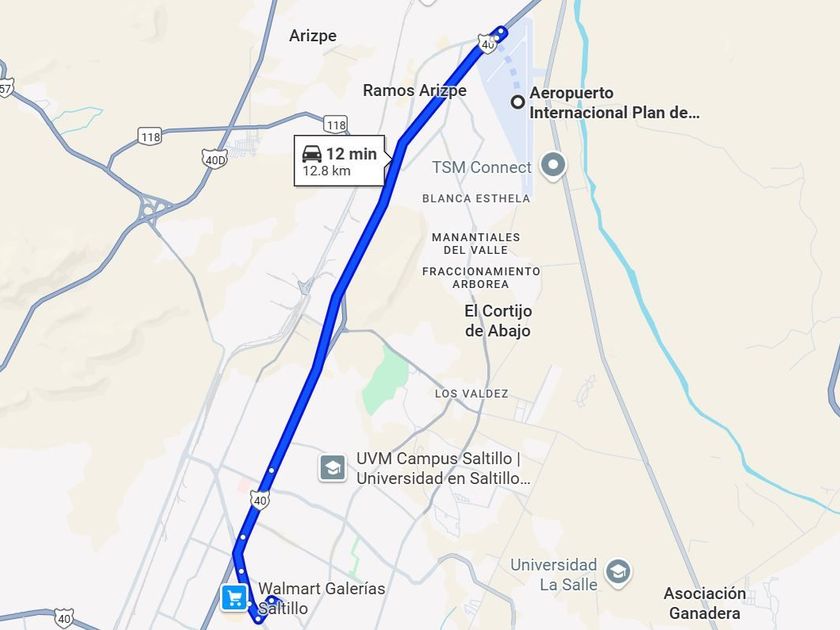Select the Aeropuerto Internacional Plan de… destination marker
This screenshot has height=630, width=840.
pos(518,102)
